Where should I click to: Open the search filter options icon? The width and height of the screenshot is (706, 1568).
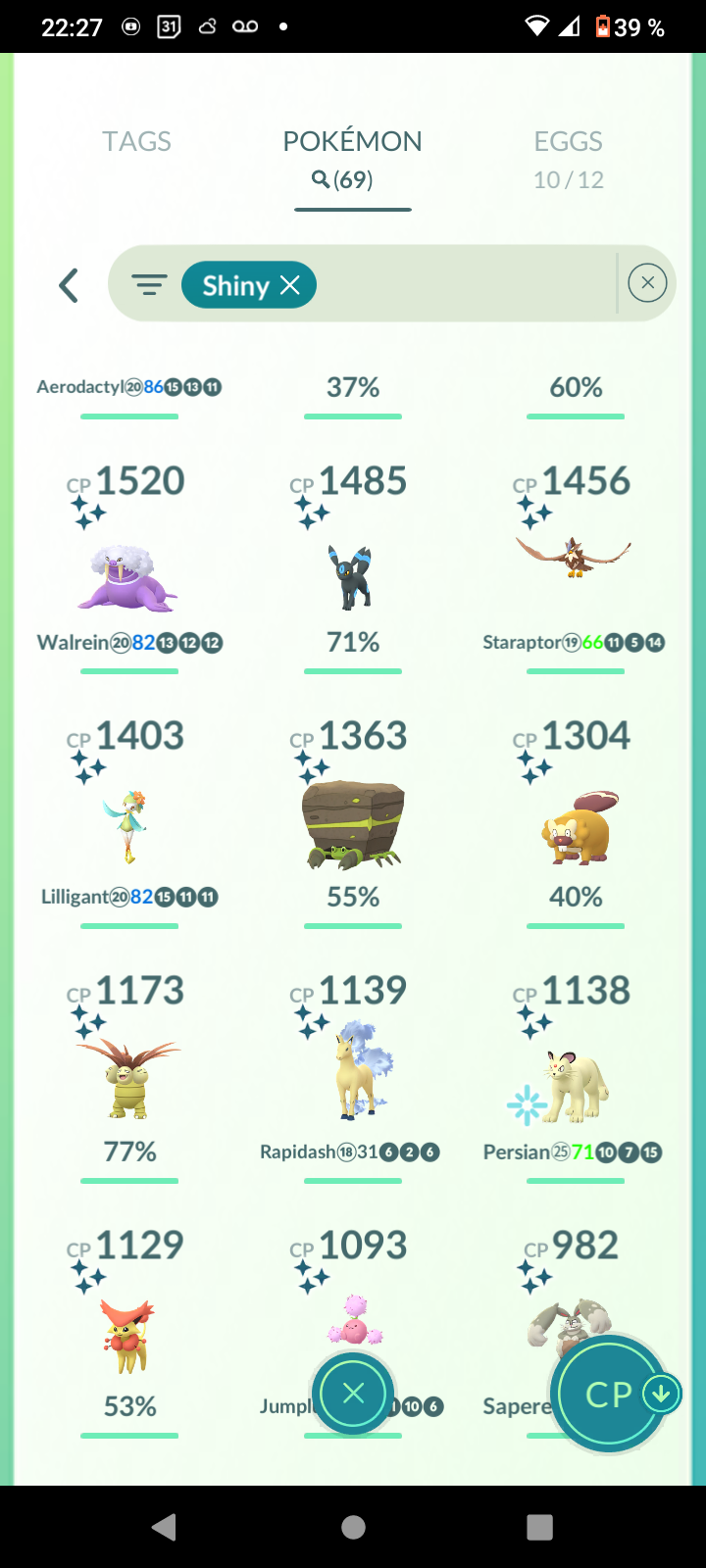[x=149, y=285]
